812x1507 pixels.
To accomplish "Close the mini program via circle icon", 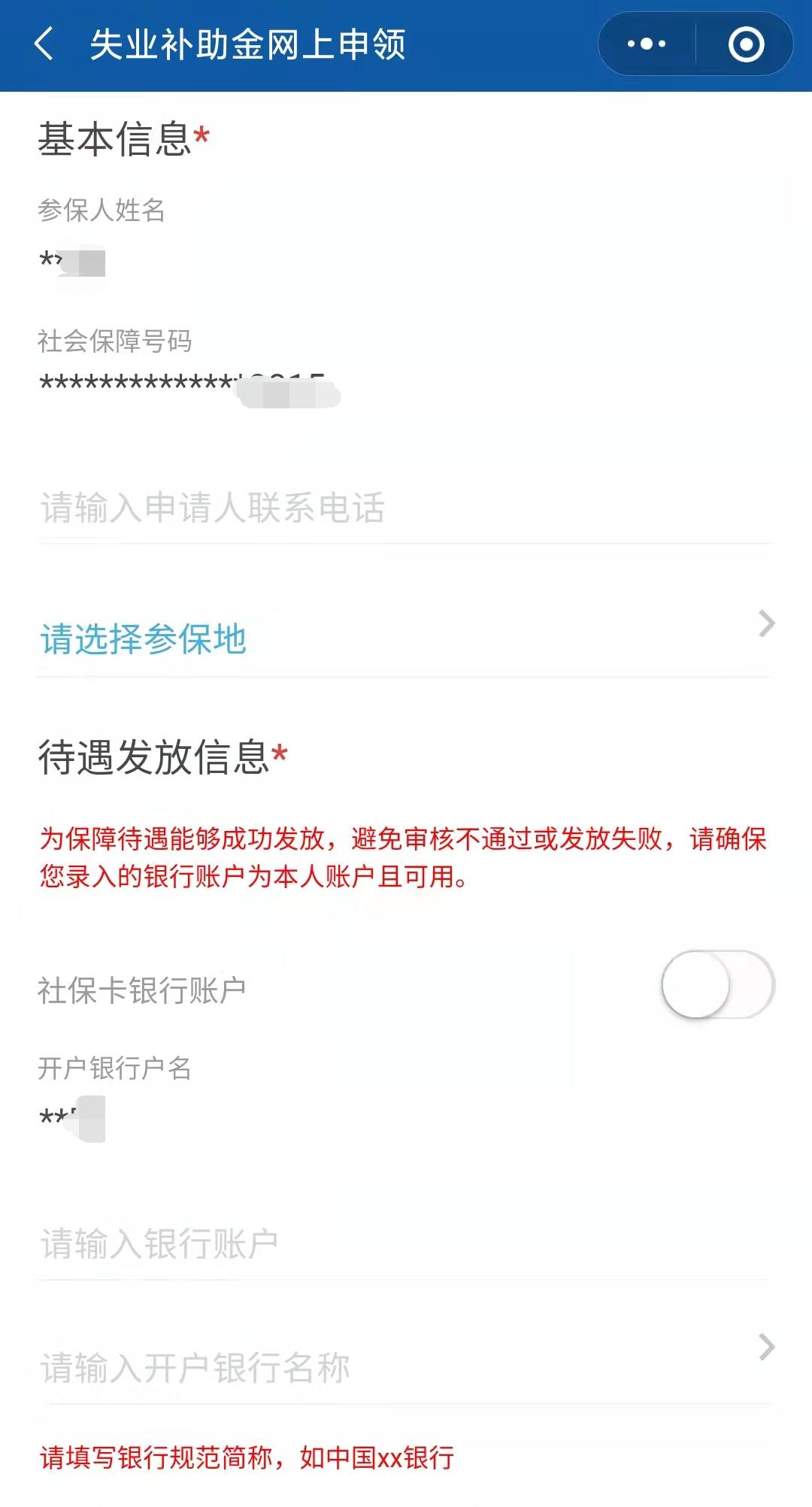I will (746, 44).
